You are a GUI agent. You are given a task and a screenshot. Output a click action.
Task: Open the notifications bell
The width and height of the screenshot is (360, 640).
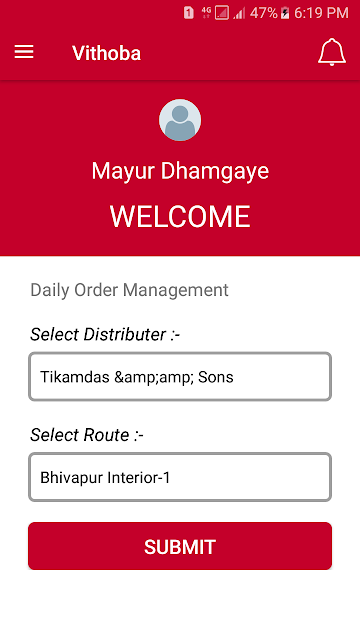(332, 52)
